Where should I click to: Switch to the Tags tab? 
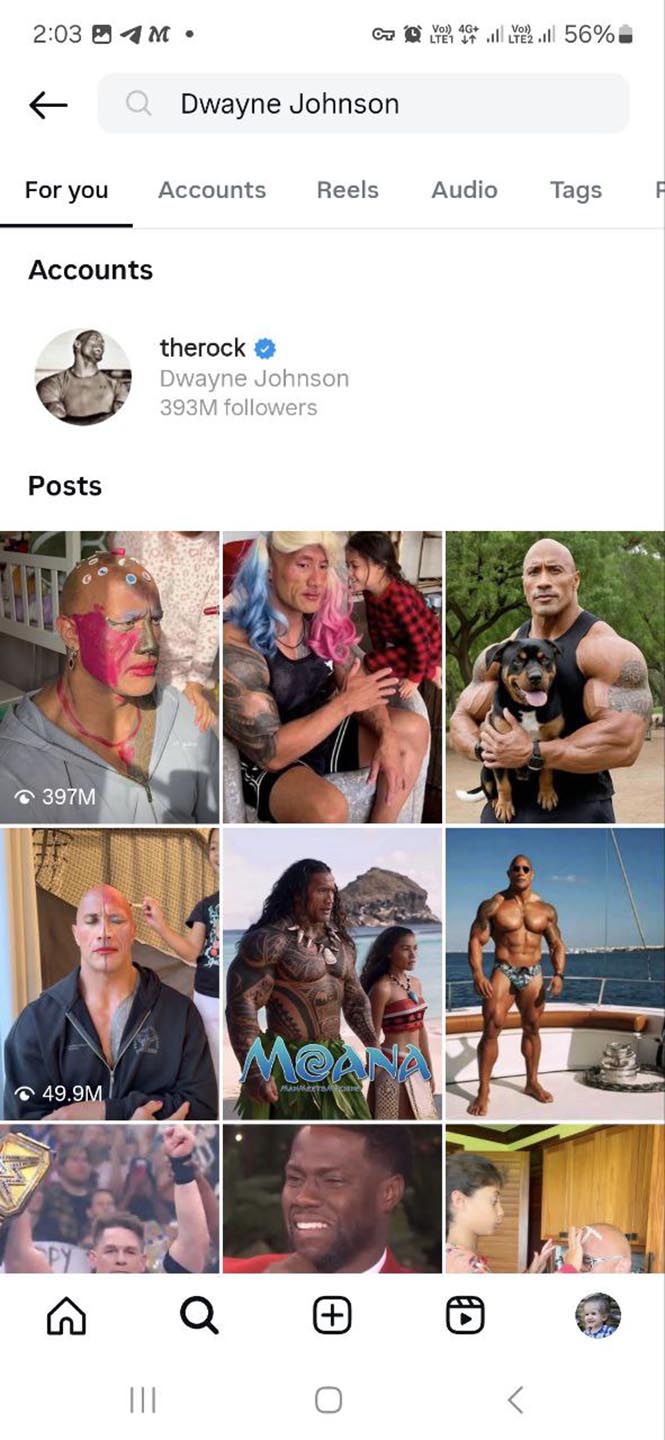point(576,190)
